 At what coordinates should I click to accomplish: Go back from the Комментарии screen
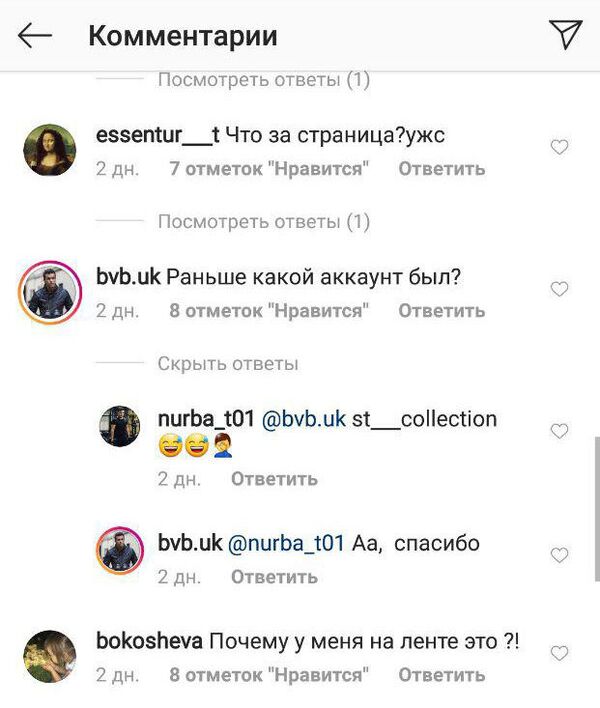(x=34, y=36)
